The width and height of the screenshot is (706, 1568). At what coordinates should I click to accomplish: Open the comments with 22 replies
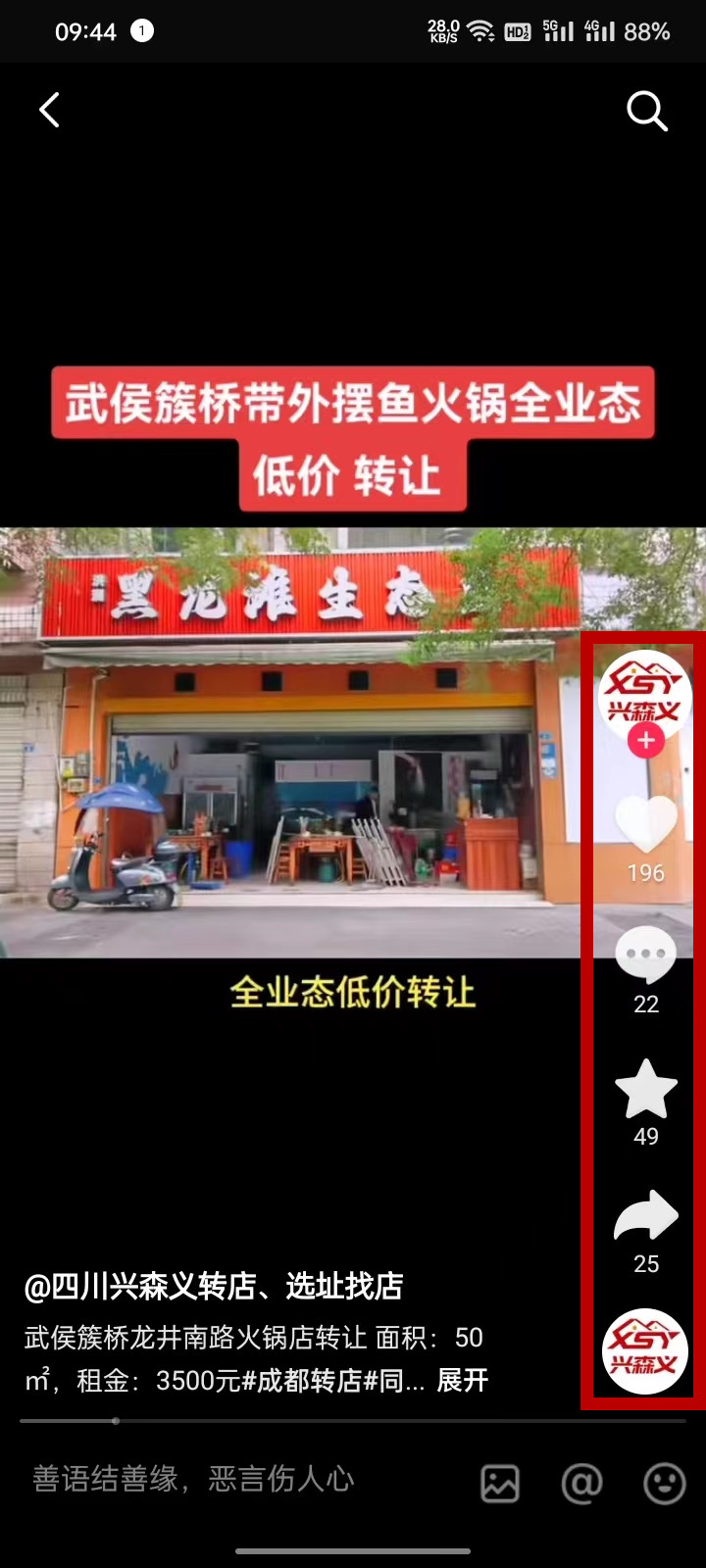[645, 957]
